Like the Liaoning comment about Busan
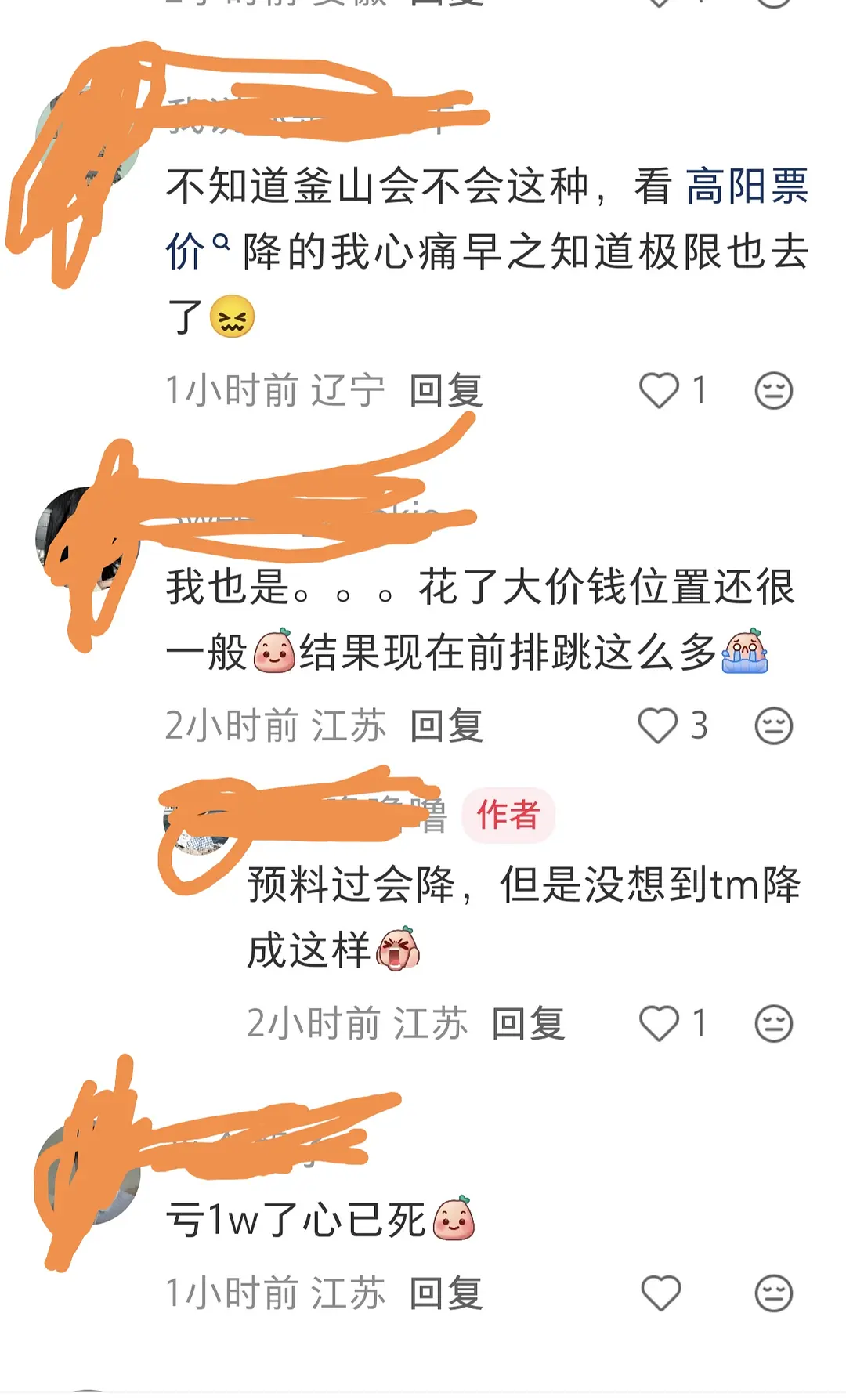Viewport: 846px width, 1400px height. pos(659,390)
